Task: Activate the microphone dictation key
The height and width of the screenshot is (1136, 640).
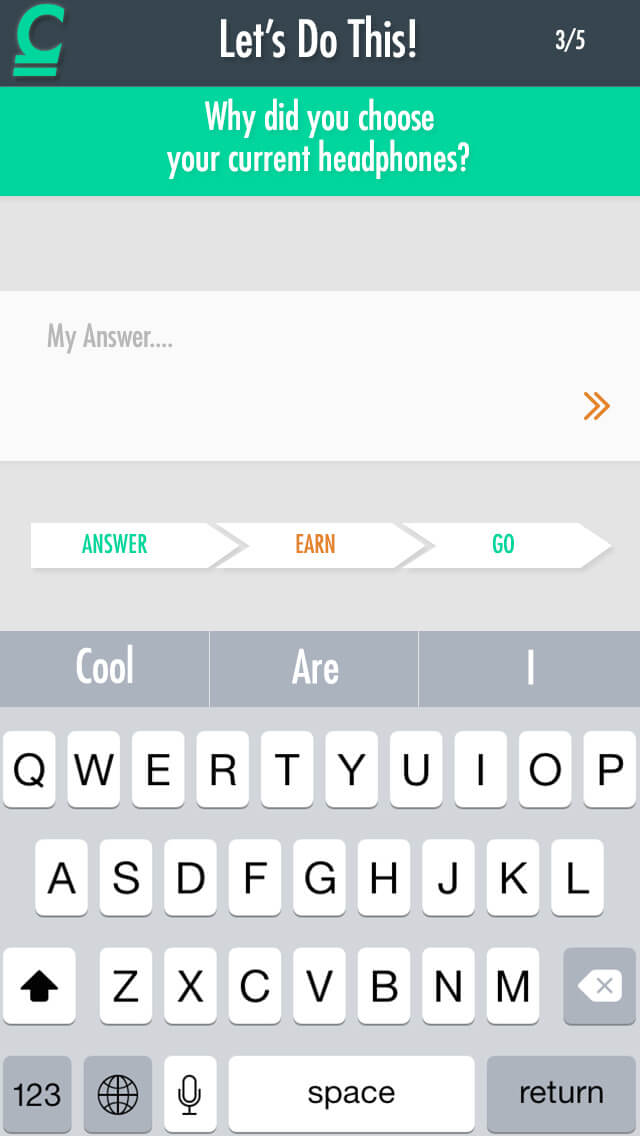Action: click(190, 1093)
